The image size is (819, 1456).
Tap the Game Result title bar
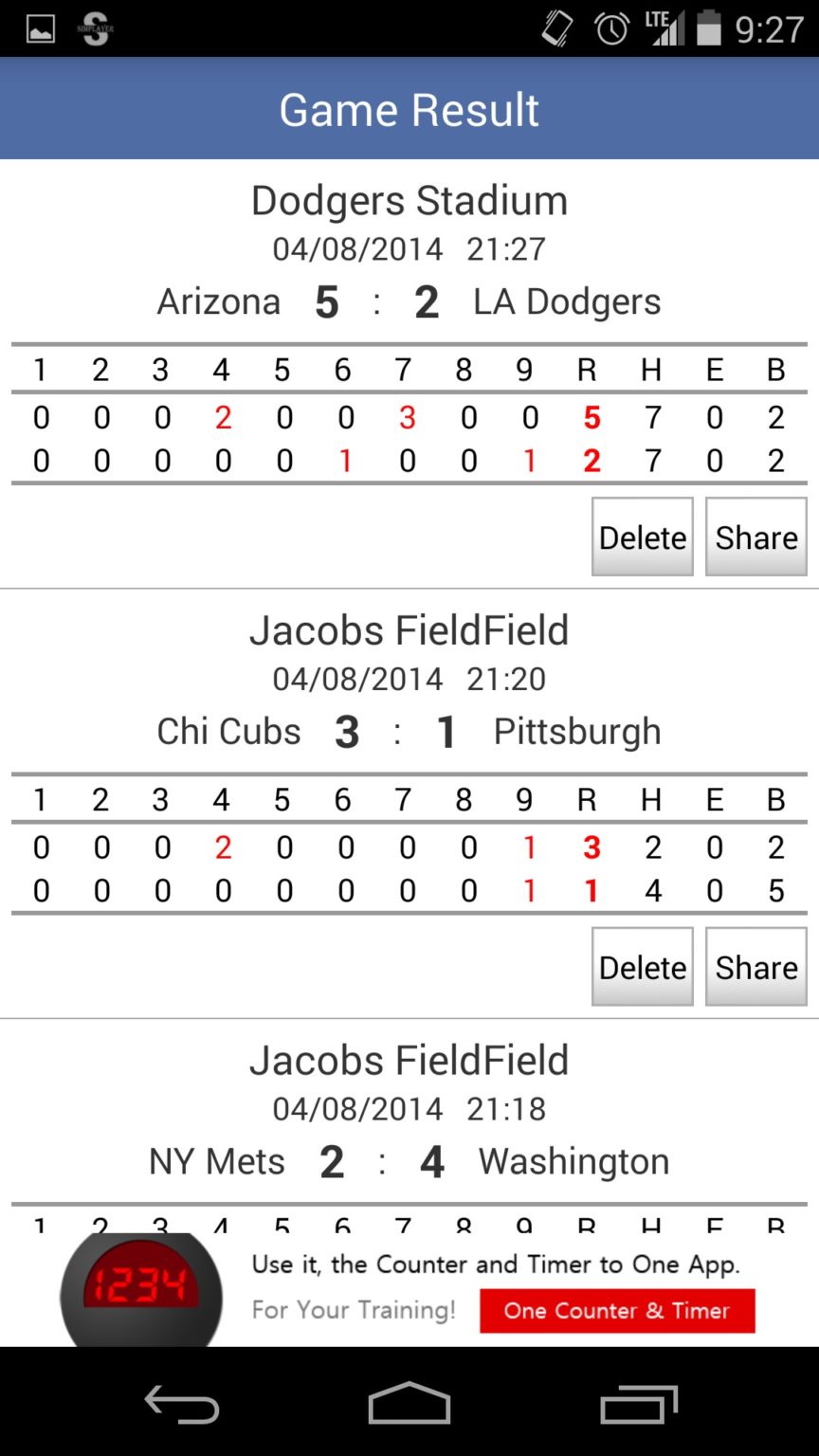click(x=409, y=108)
